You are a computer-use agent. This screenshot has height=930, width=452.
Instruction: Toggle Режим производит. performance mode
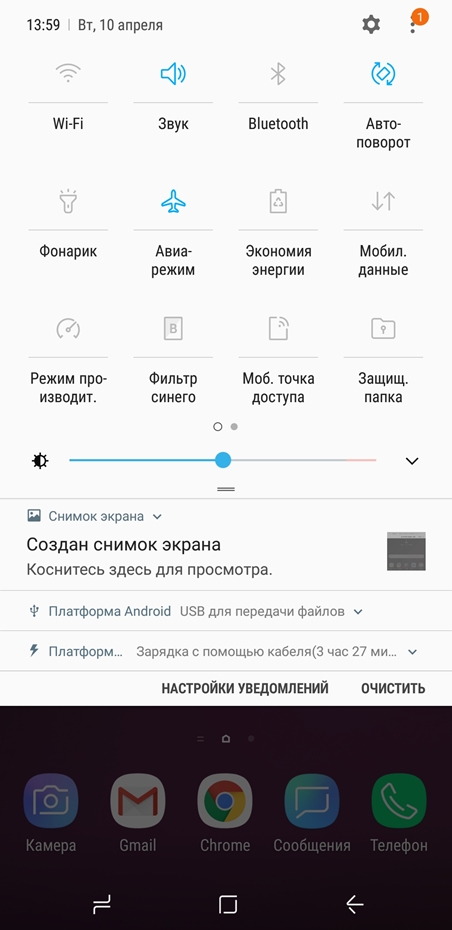pos(68,329)
